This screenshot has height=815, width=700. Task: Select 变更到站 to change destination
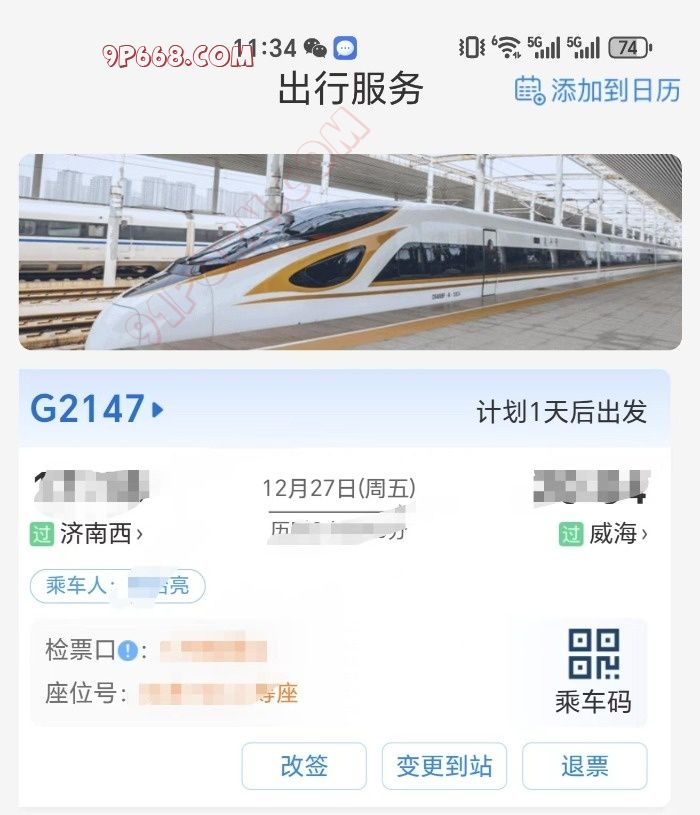444,766
